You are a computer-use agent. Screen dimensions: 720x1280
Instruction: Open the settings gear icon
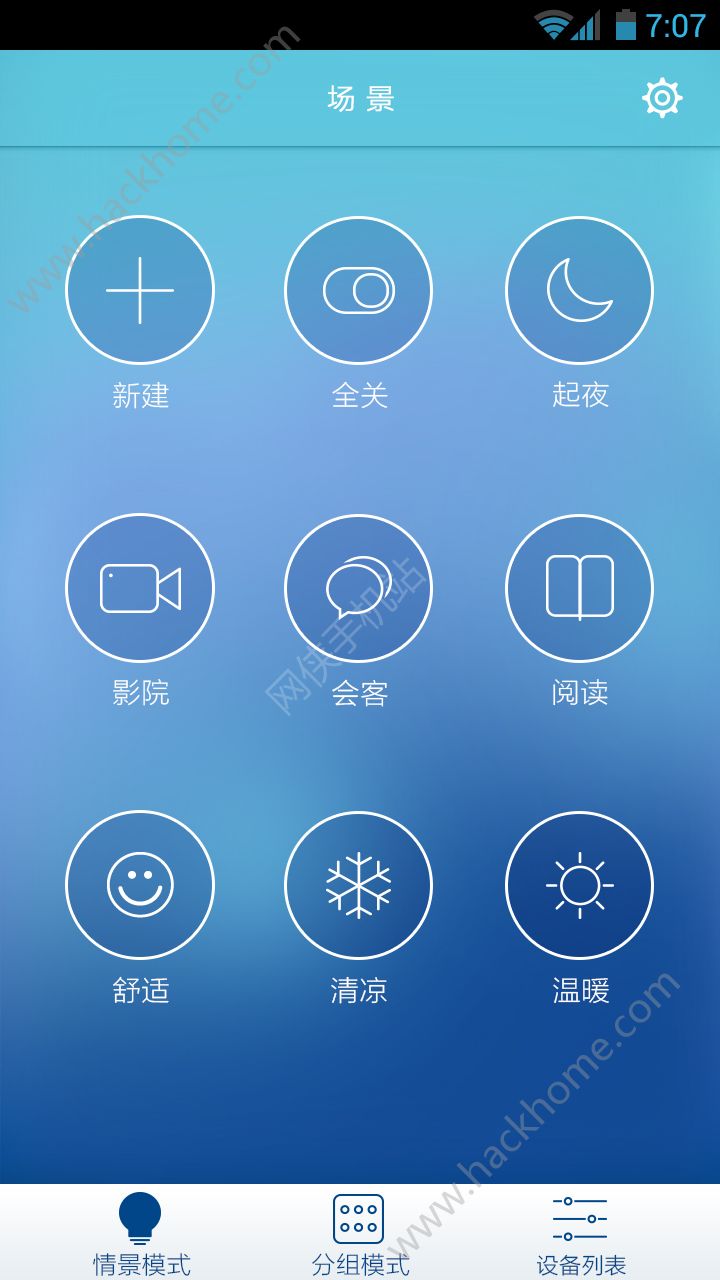[x=662, y=98]
